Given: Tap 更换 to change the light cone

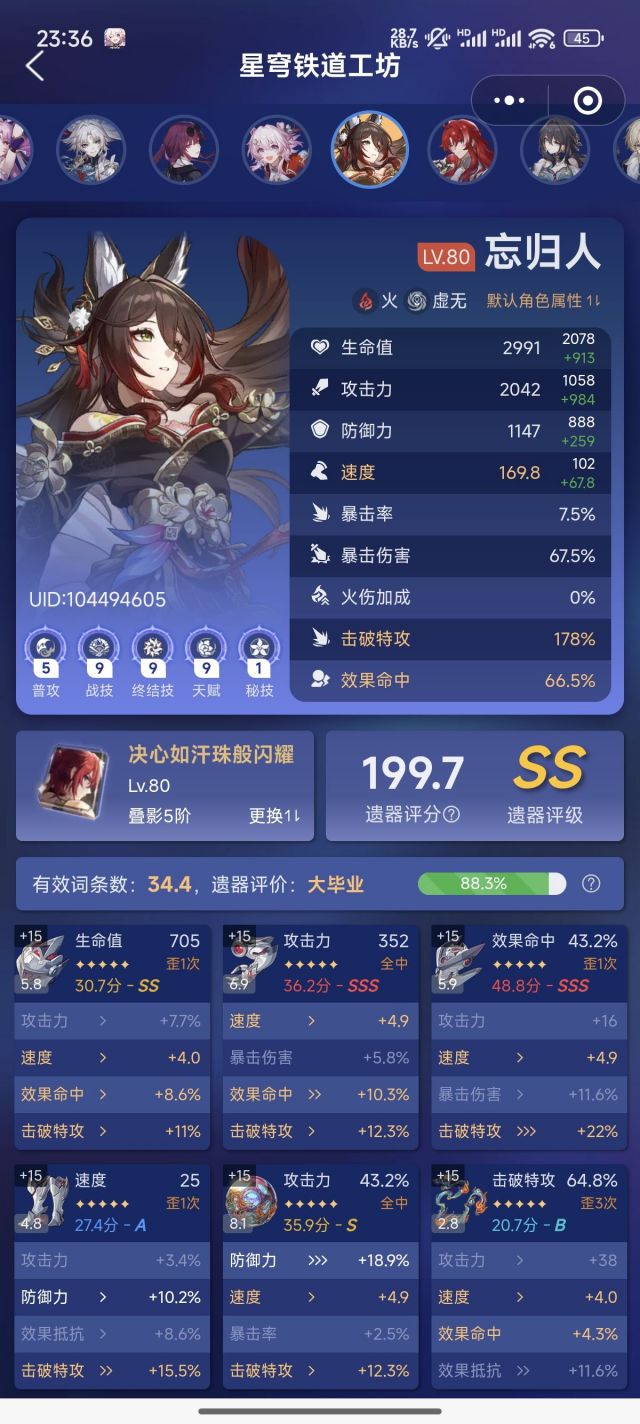Looking at the screenshot, I should [x=275, y=815].
